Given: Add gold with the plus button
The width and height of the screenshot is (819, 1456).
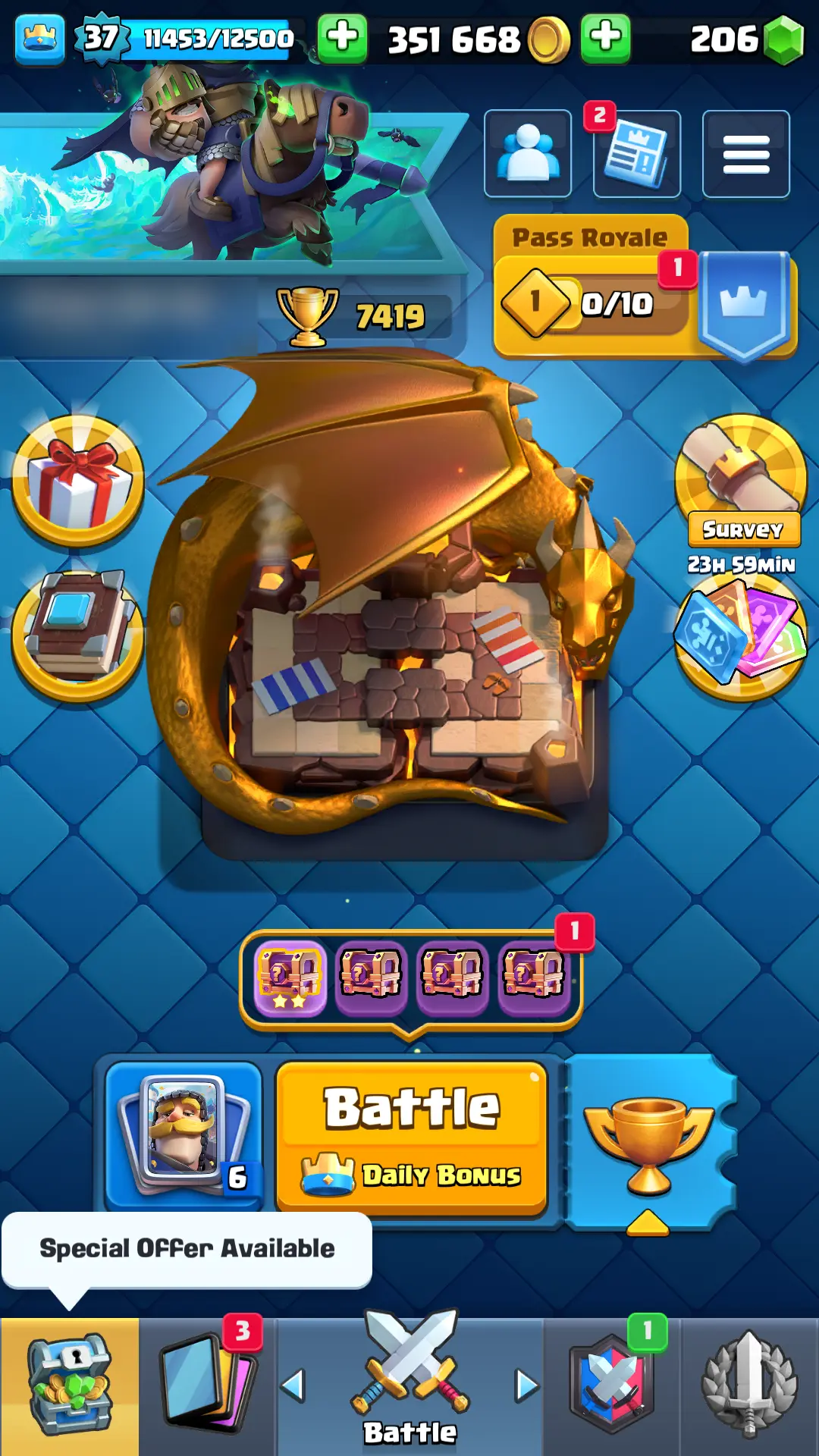Looking at the screenshot, I should click(342, 38).
